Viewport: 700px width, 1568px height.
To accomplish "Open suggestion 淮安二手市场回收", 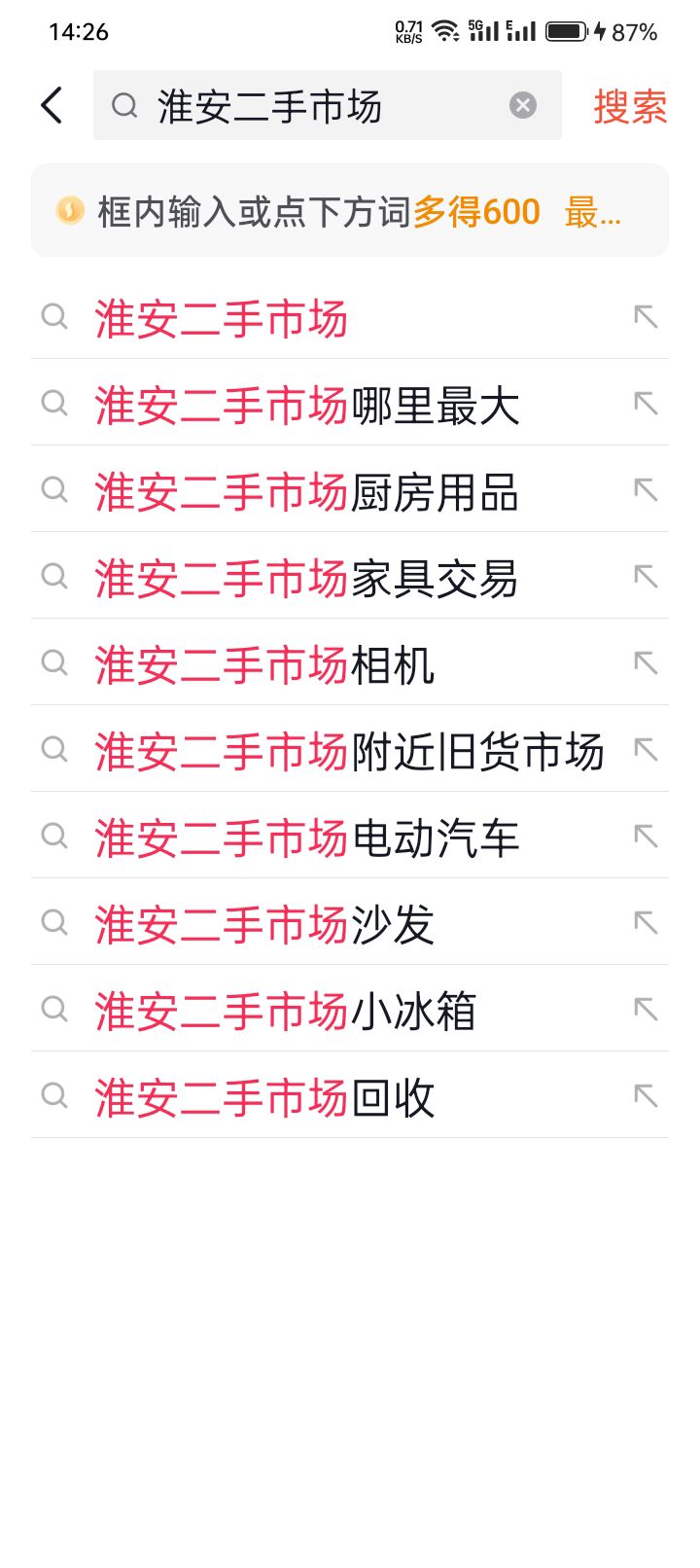I will [350, 1095].
